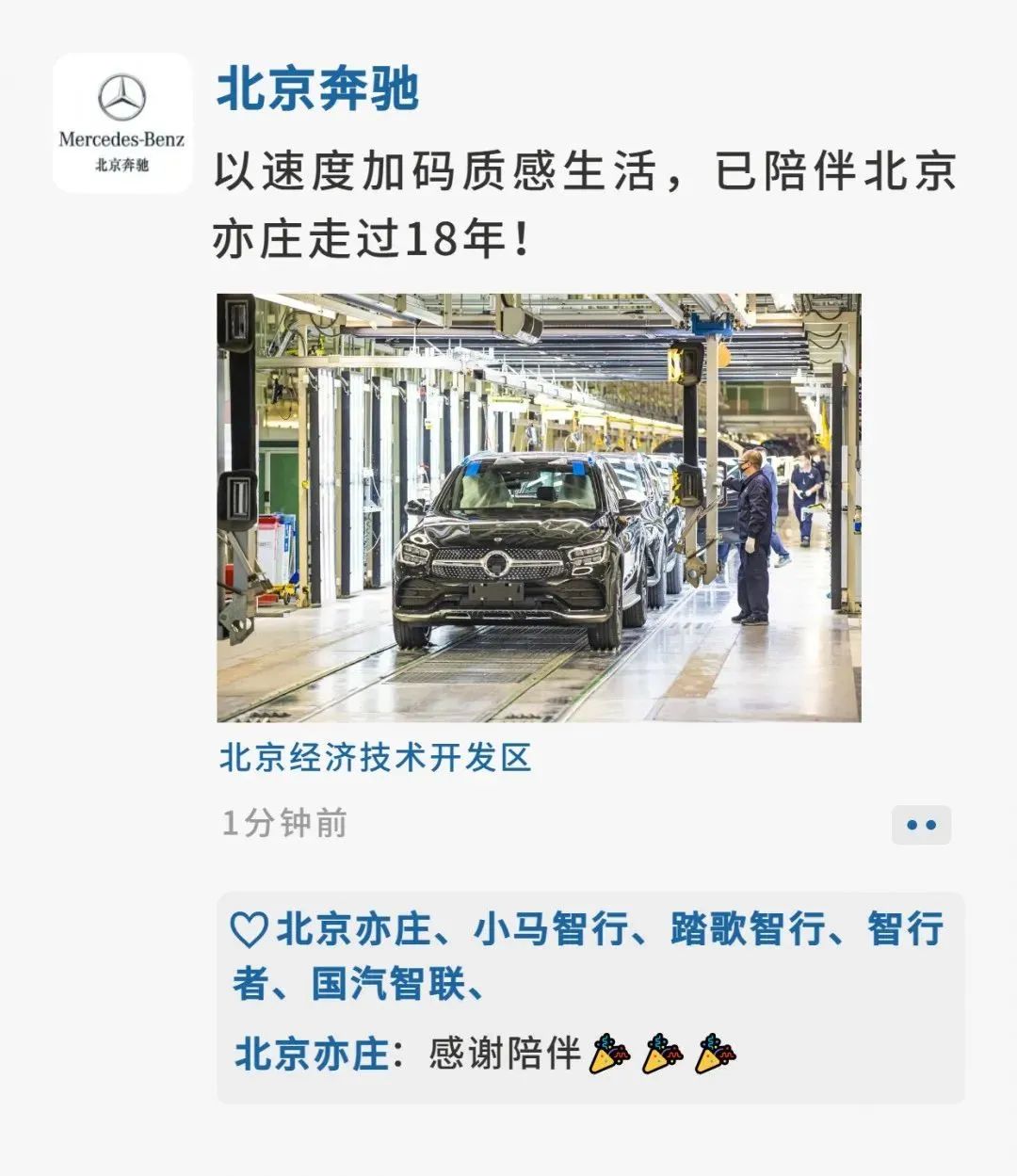Open location 北京经济技术开发区
This screenshot has width=1017, height=1176.
[375, 757]
